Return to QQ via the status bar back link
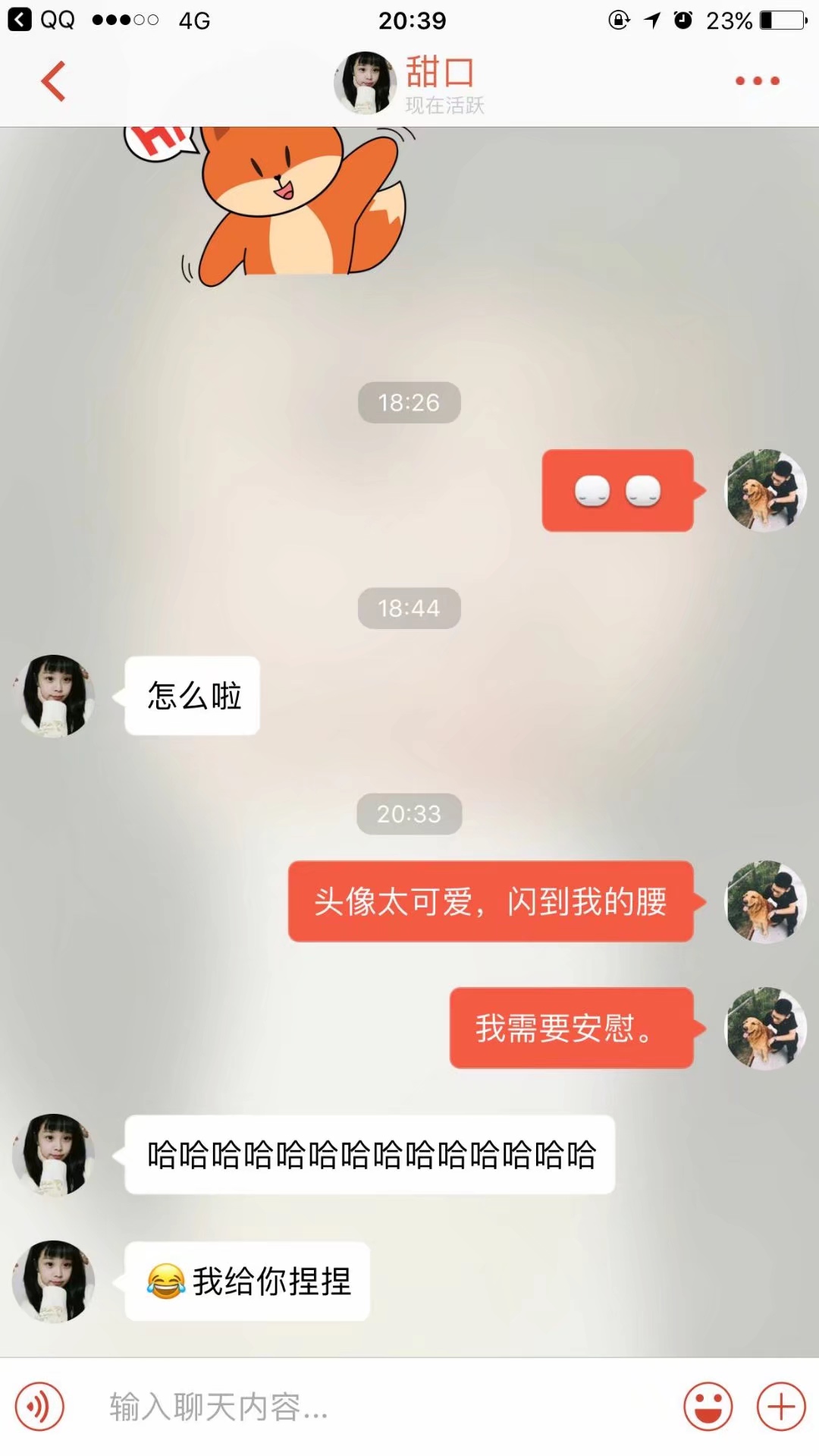The width and height of the screenshot is (819, 1456). pyautogui.click(x=42, y=20)
